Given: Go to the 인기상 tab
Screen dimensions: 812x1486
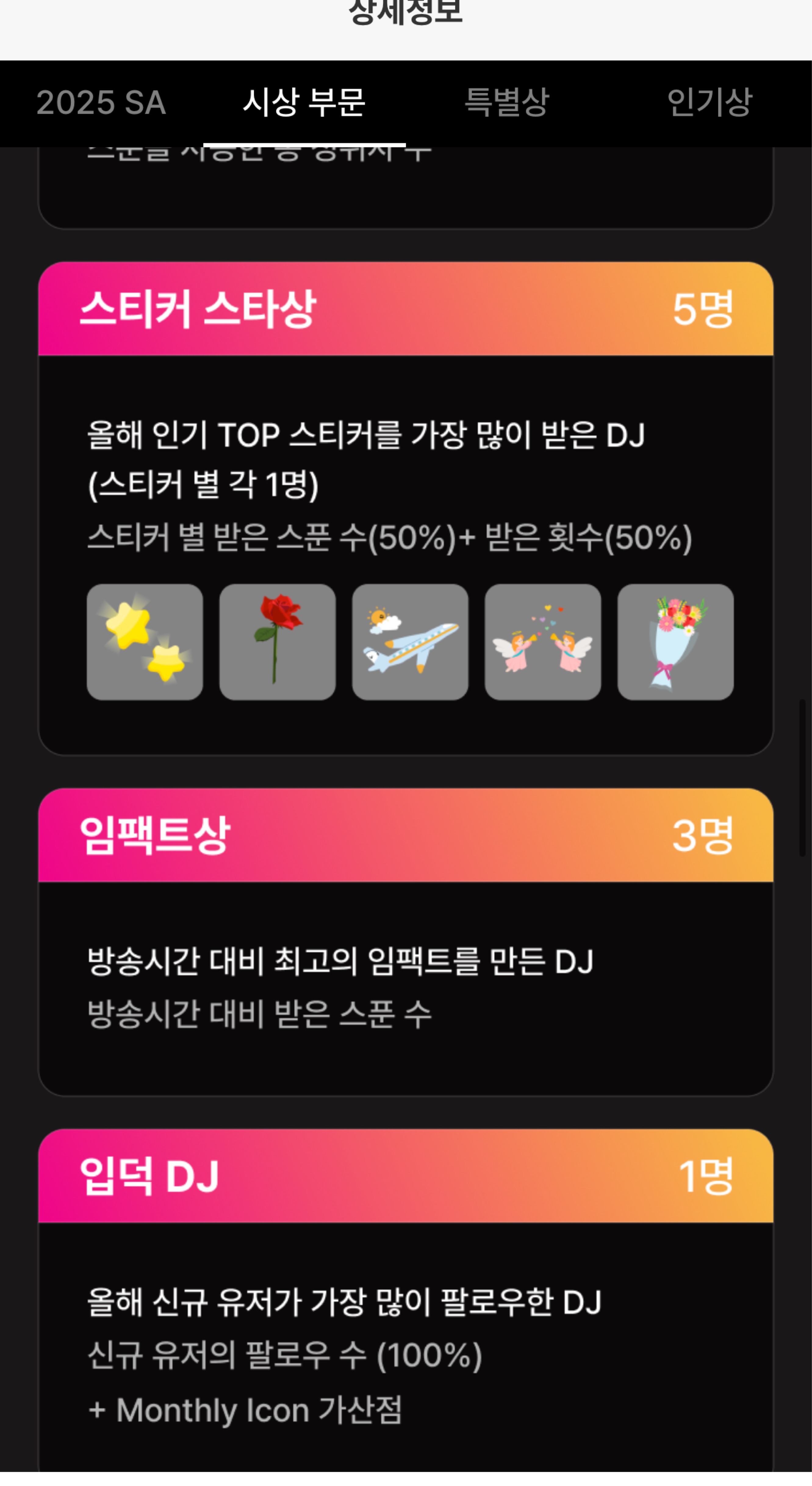Looking at the screenshot, I should 709,103.
